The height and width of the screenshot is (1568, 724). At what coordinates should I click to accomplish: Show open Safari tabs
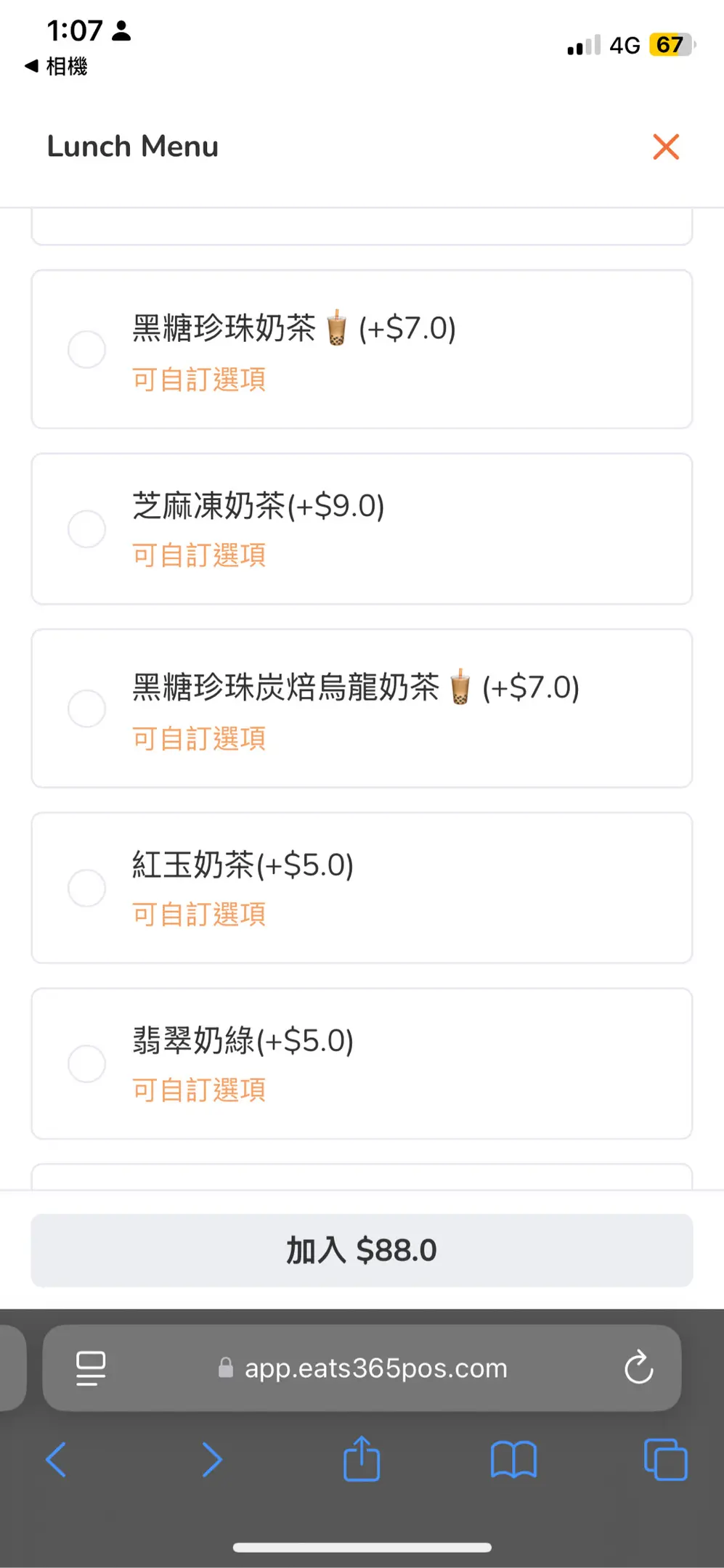(665, 1460)
